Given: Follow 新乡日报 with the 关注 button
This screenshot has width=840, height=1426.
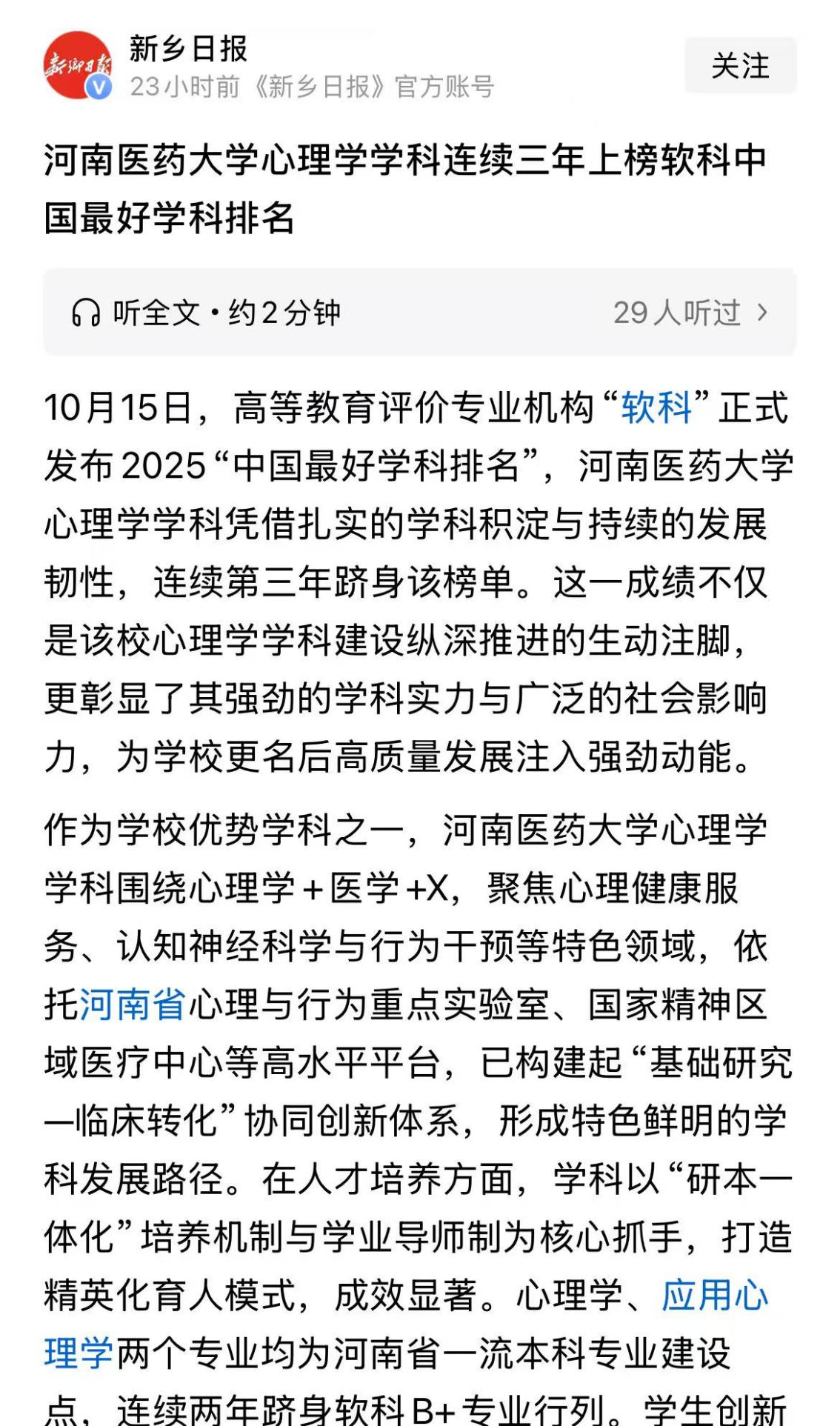Looking at the screenshot, I should click(x=739, y=65).
